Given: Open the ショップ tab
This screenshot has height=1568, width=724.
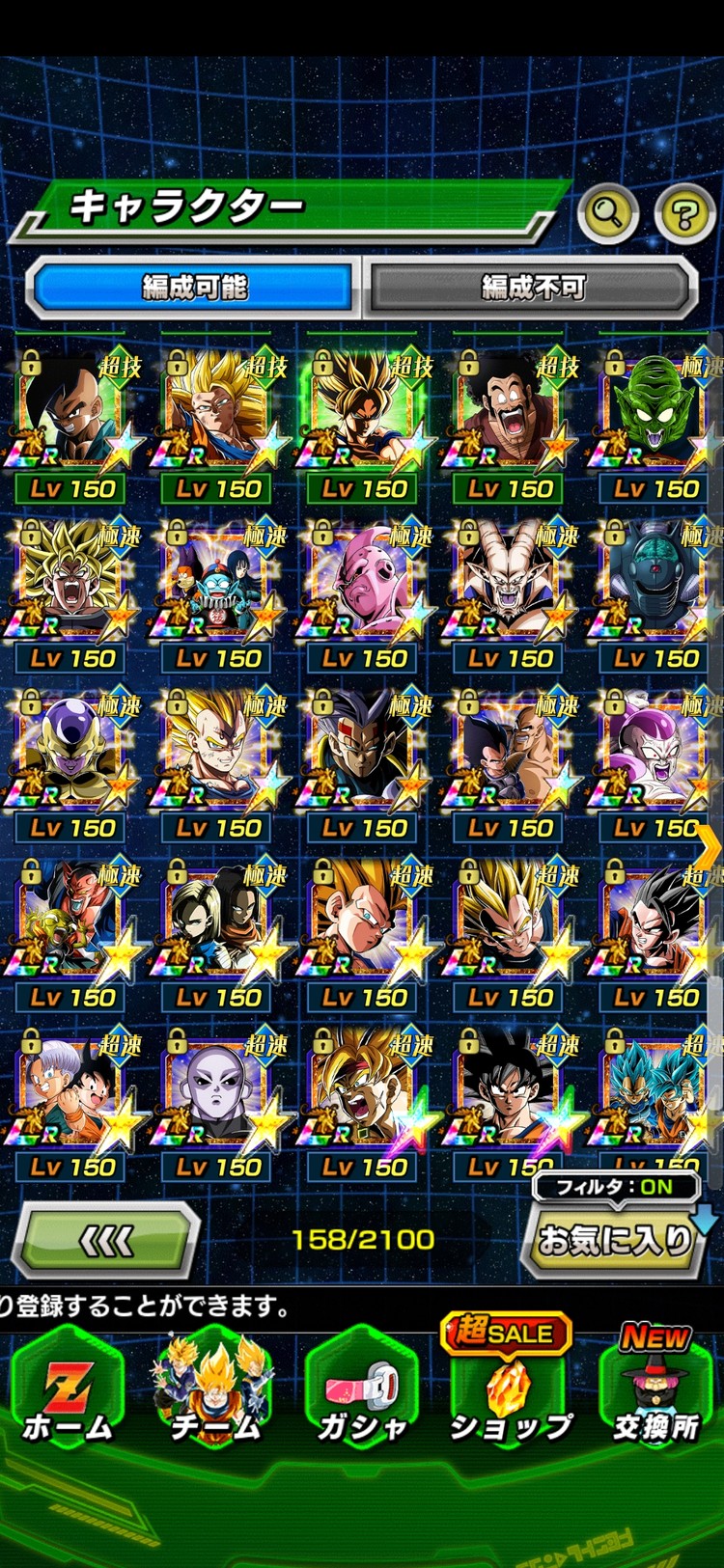Looking at the screenshot, I should point(510,1391).
